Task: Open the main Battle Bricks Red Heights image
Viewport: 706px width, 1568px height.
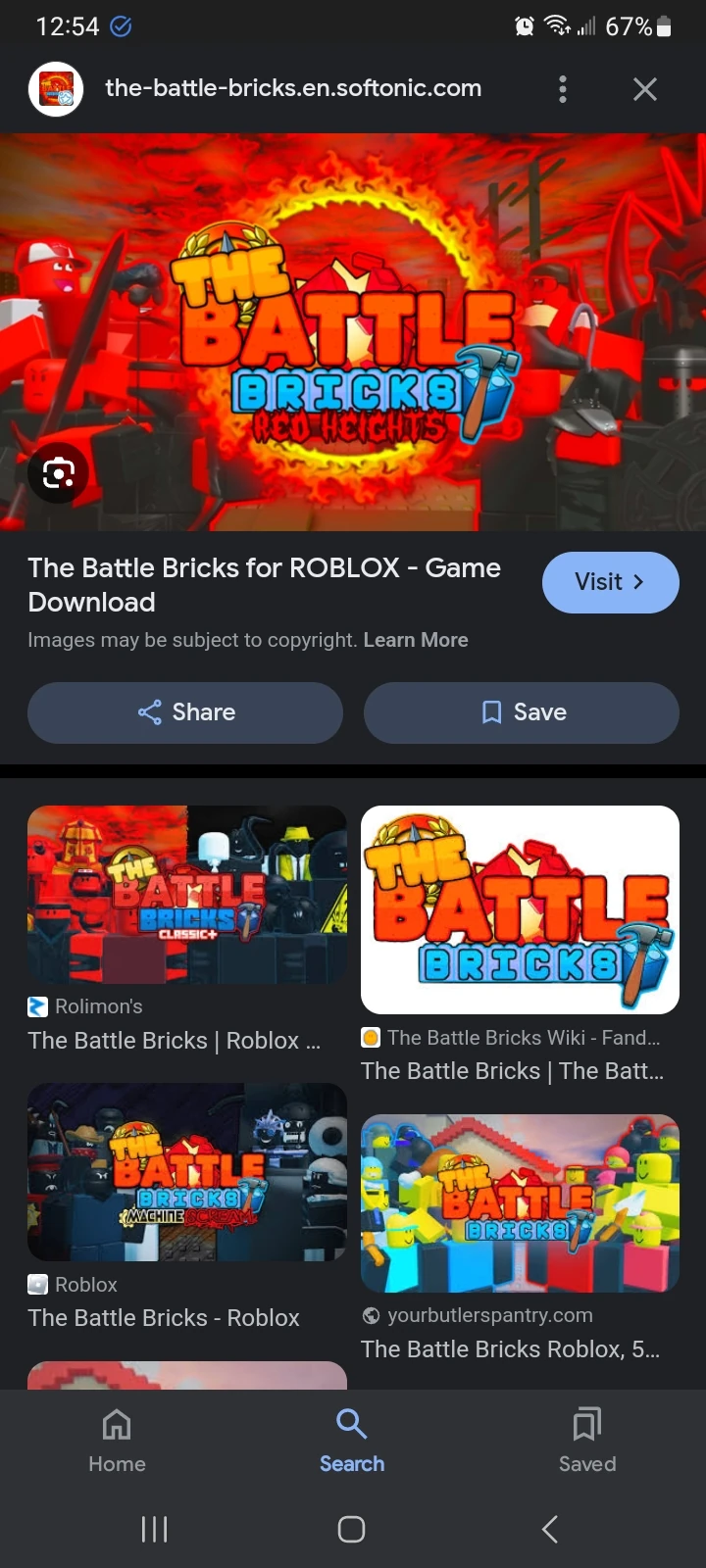Action: 353,331
